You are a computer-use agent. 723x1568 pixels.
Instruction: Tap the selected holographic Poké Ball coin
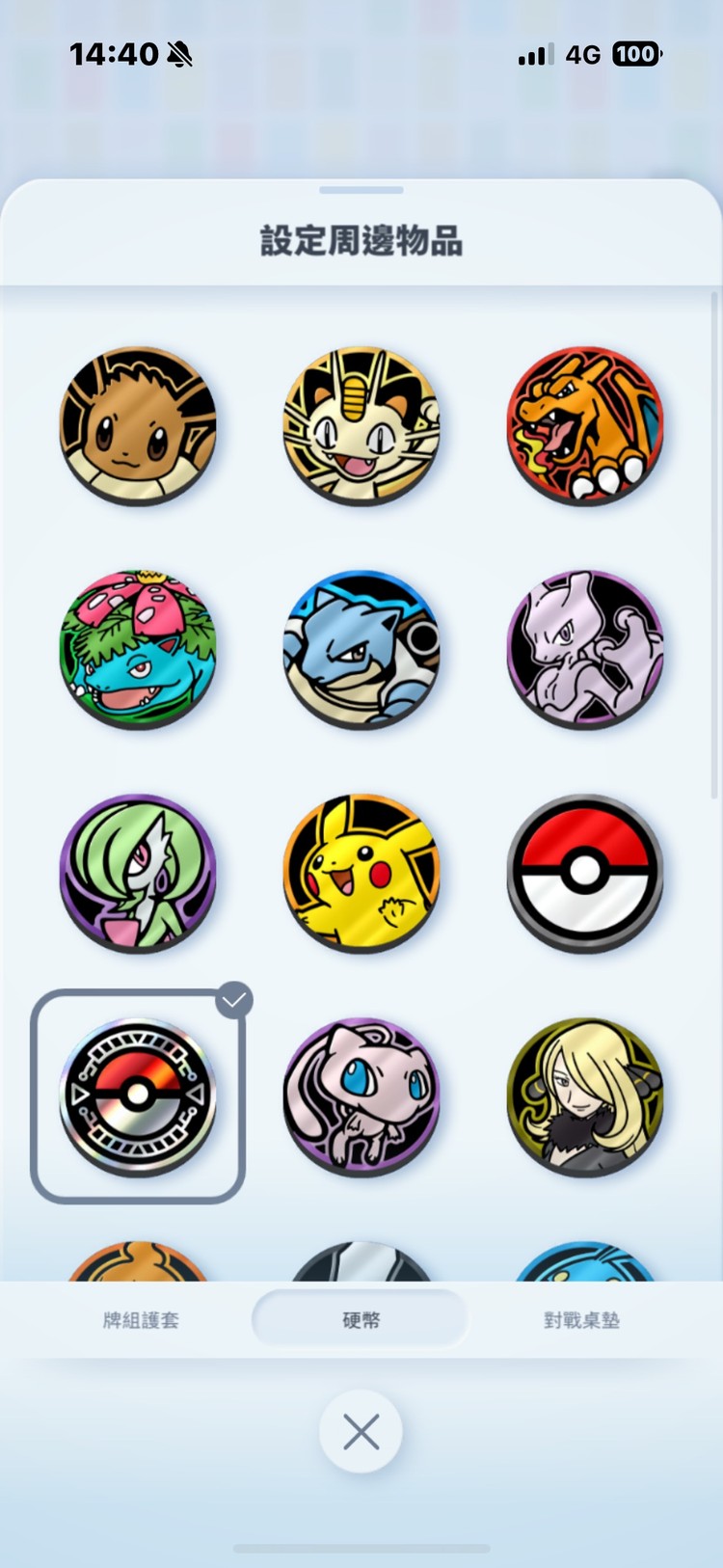click(138, 1096)
